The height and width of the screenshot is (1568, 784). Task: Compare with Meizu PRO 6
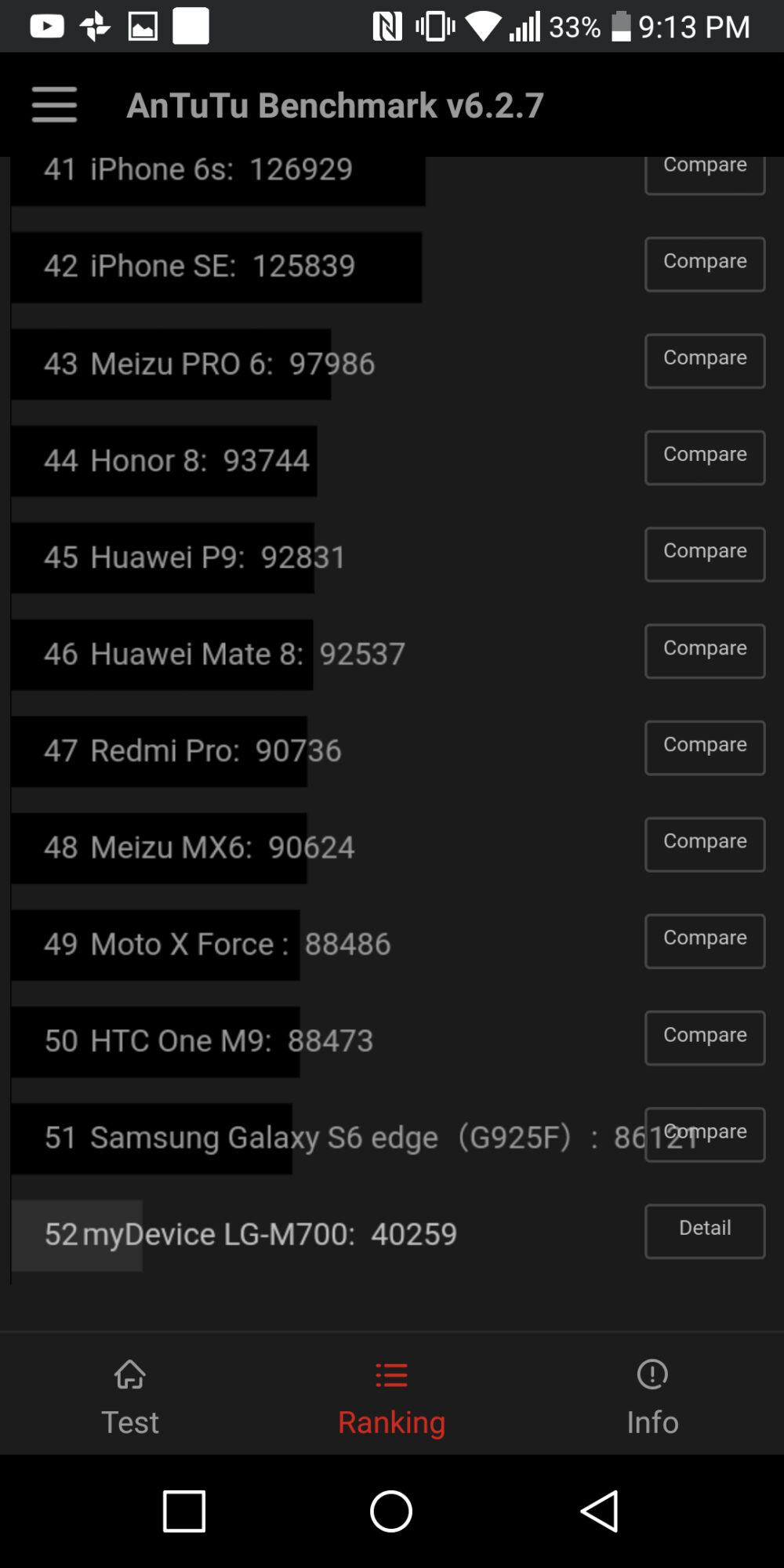point(704,361)
